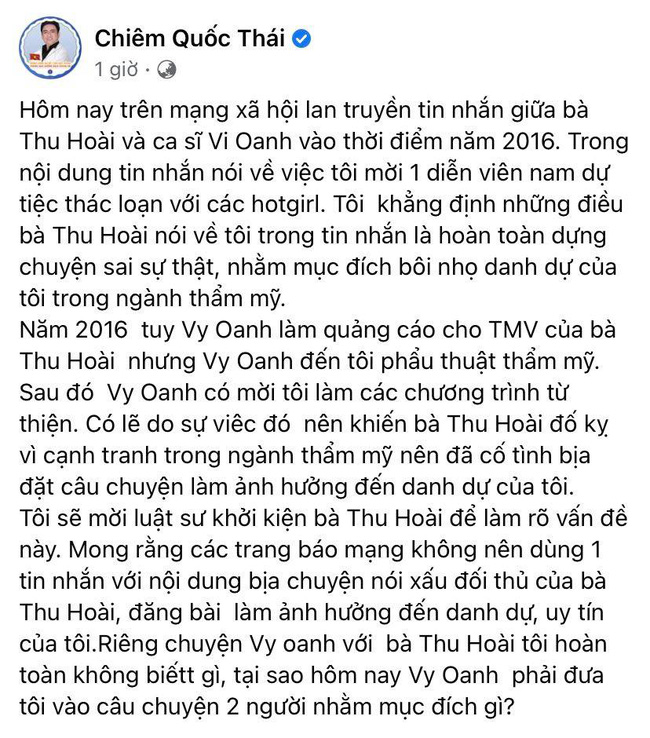
Task: Tap the "1 giờ" post timestamp
Action: click(117, 70)
